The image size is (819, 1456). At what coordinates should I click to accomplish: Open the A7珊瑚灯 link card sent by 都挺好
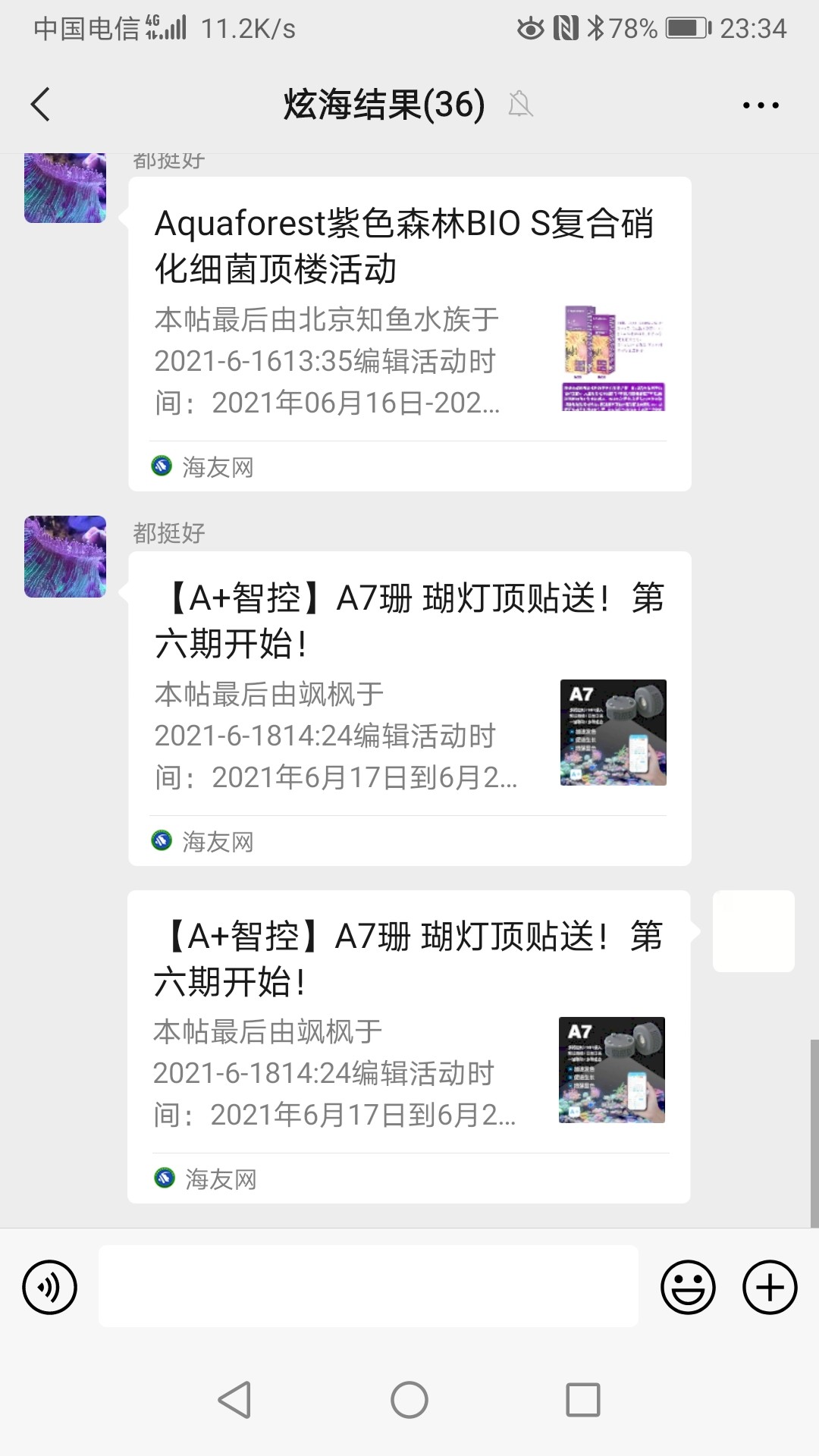tap(409, 708)
